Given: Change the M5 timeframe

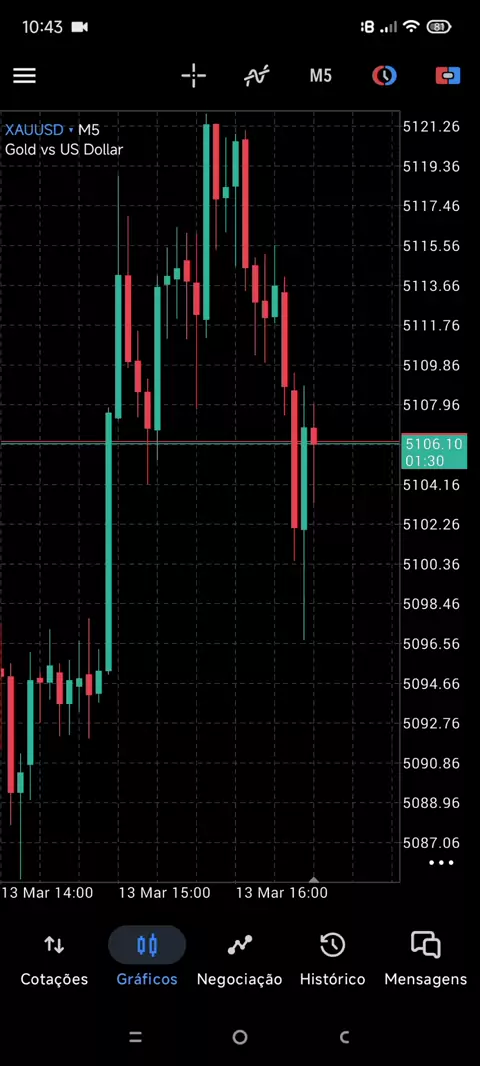Looking at the screenshot, I should pyautogui.click(x=320, y=75).
